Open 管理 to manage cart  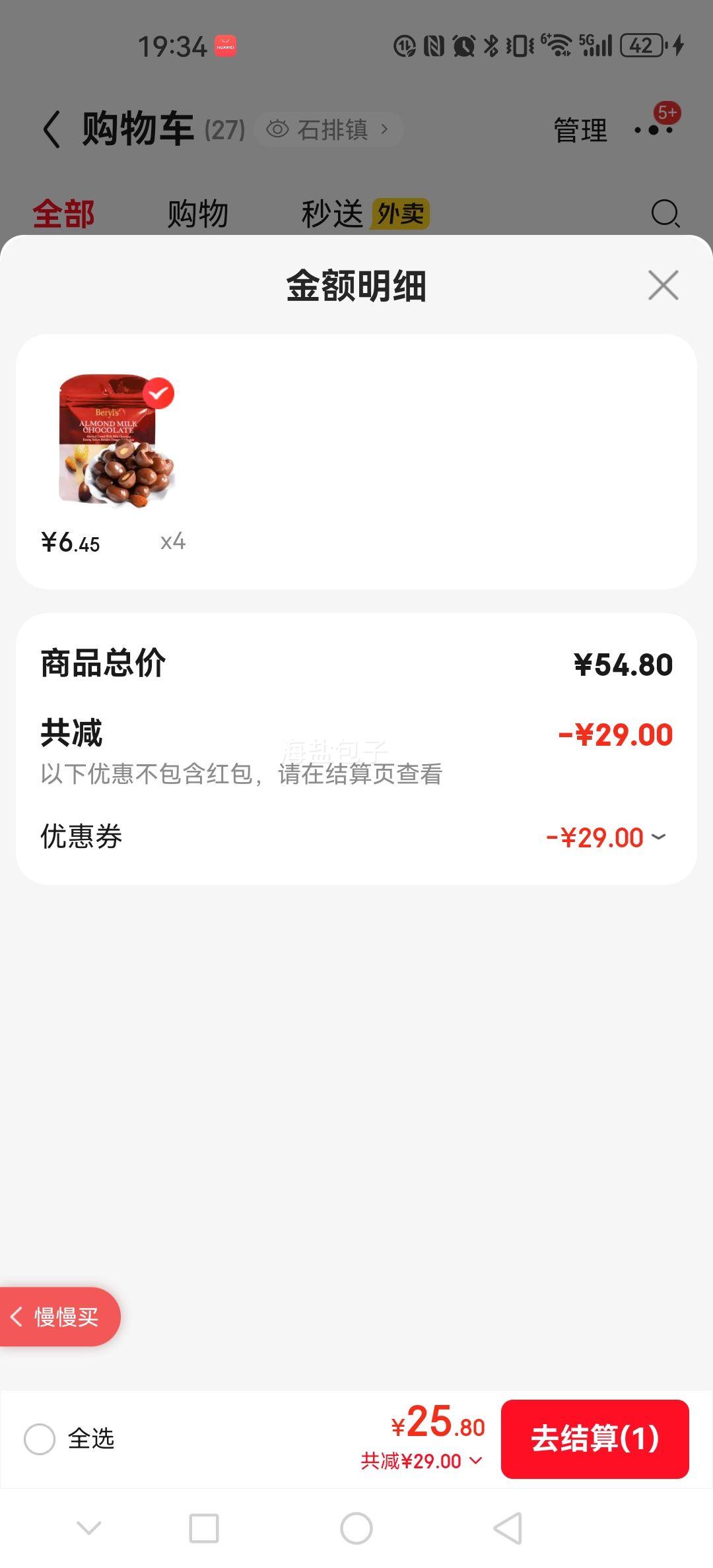pyautogui.click(x=580, y=130)
